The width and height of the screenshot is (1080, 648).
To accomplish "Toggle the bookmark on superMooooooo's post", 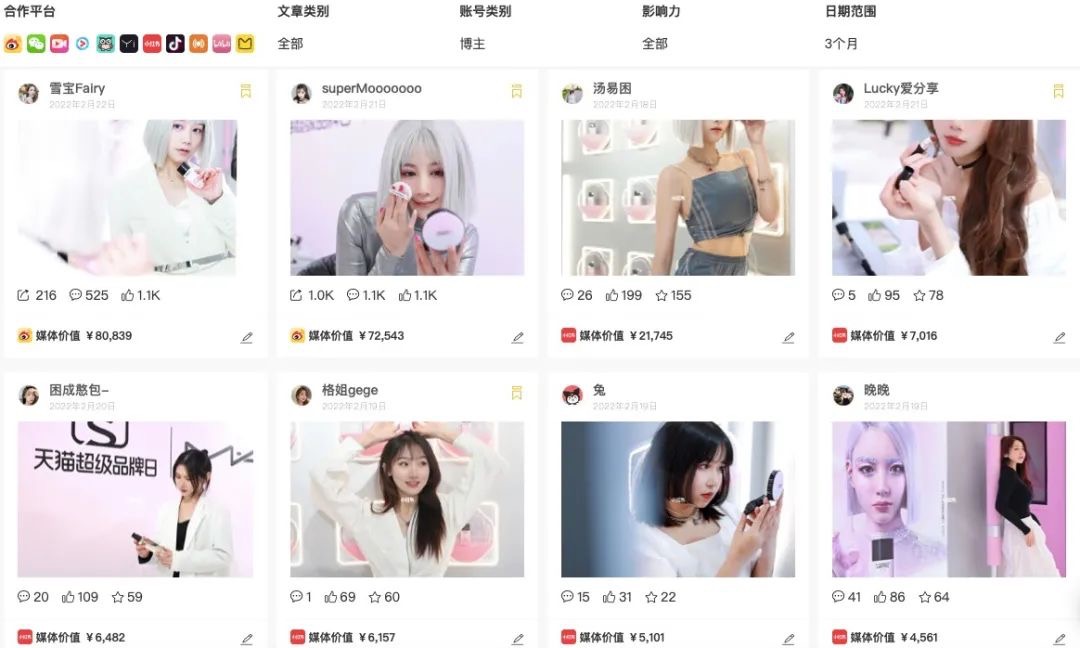I will pyautogui.click(x=517, y=91).
